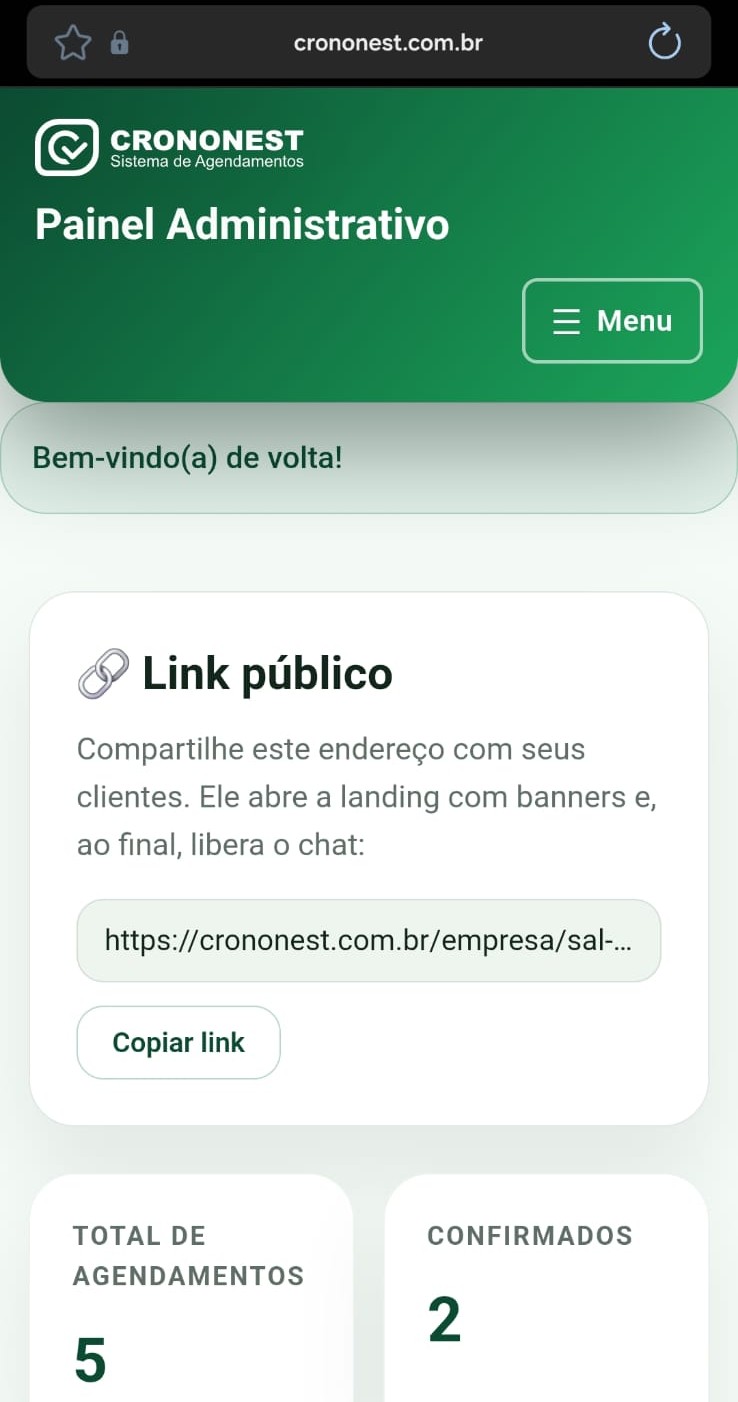
Task: Tap the chain link icon beside Link público
Action: (103, 672)
